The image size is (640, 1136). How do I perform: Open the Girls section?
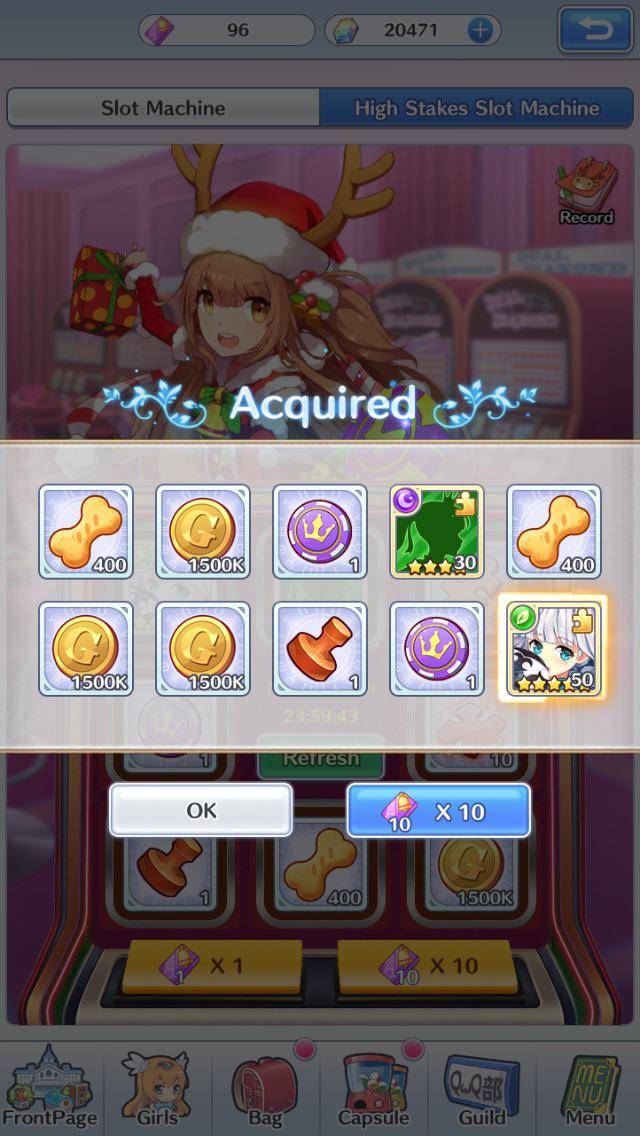coord(157,1088)
